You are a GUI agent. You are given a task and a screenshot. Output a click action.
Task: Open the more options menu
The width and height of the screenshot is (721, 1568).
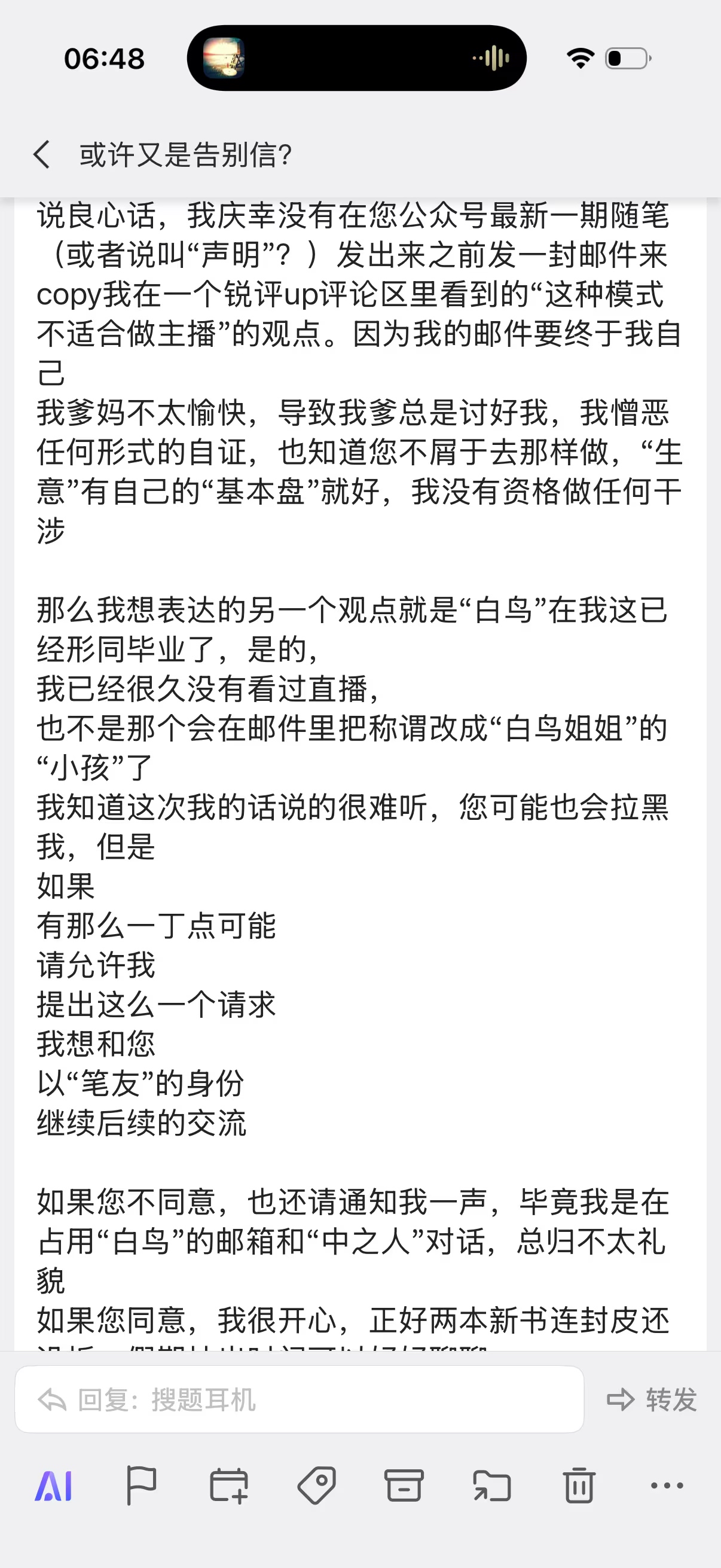click(x=667, y=1486)
